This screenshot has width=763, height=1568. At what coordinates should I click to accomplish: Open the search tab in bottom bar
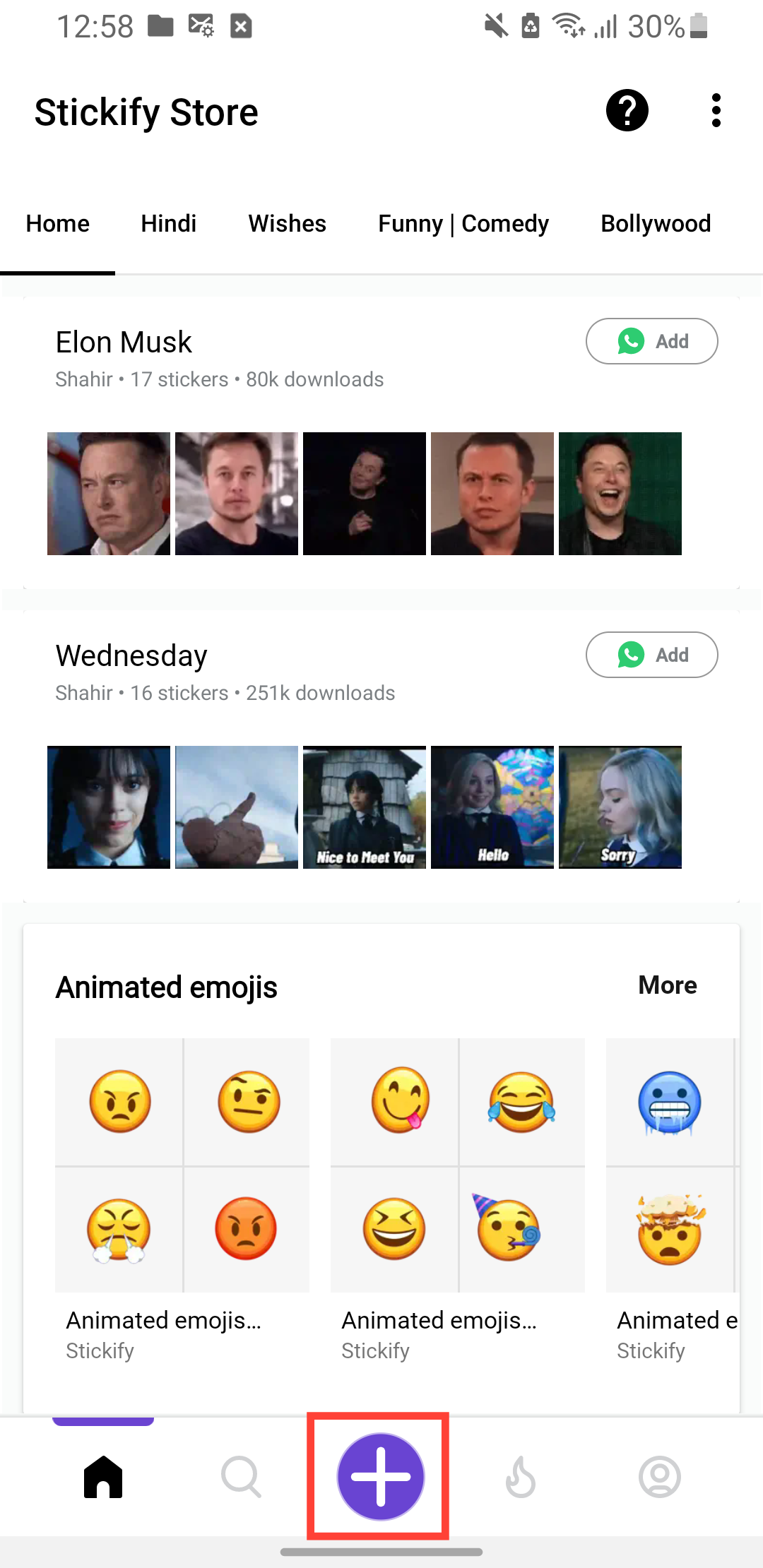pos(241,1476)
